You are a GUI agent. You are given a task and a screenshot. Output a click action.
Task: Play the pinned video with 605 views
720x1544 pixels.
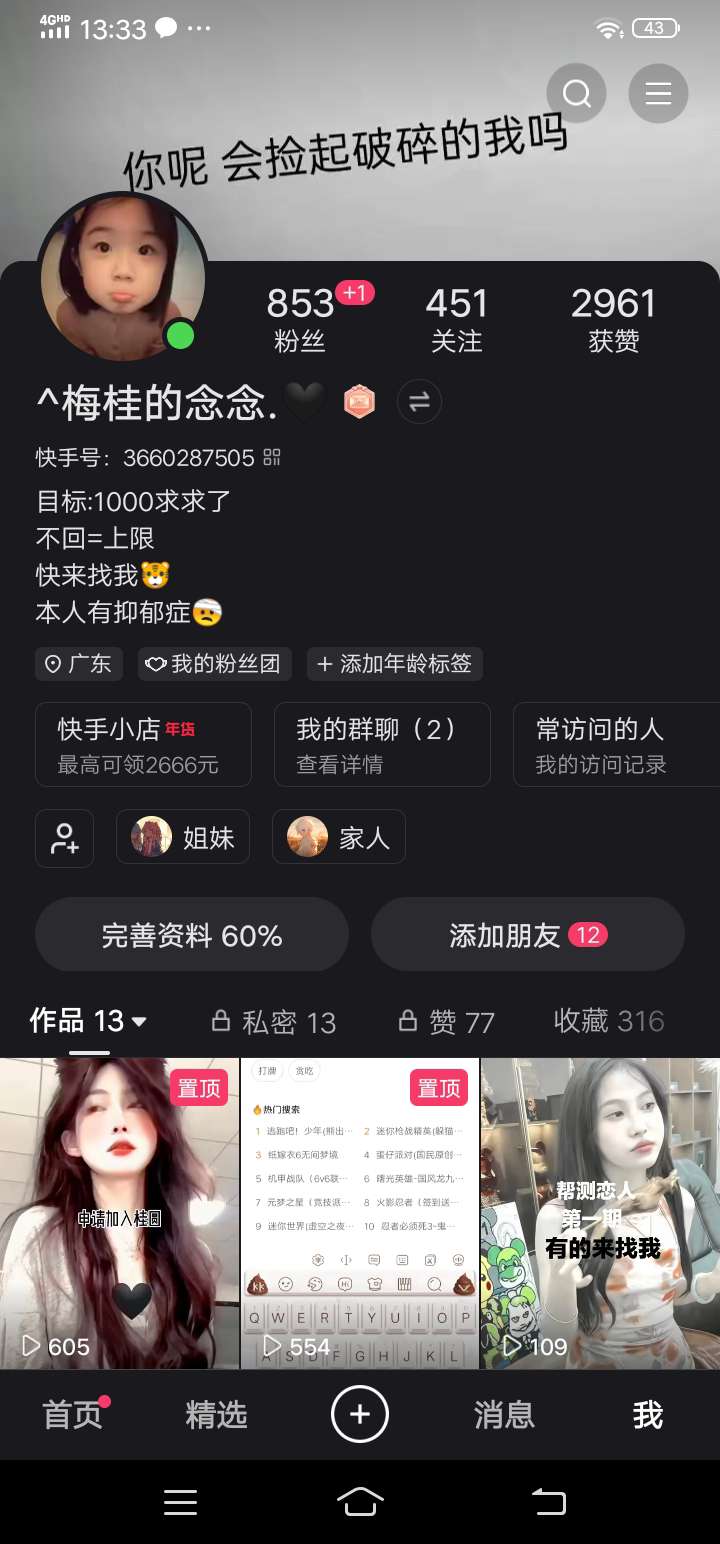point(119,1212)
